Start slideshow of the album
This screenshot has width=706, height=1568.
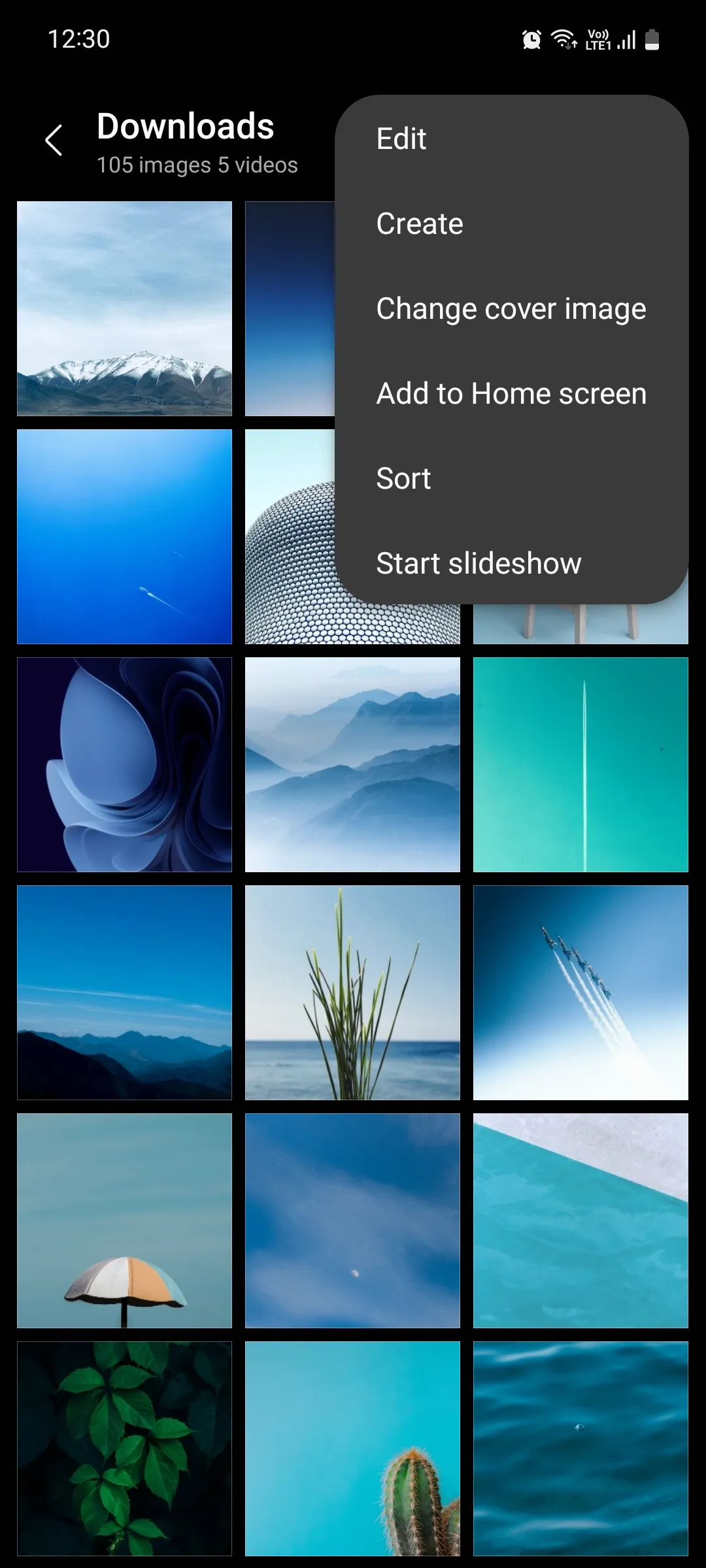pos(479,563)
